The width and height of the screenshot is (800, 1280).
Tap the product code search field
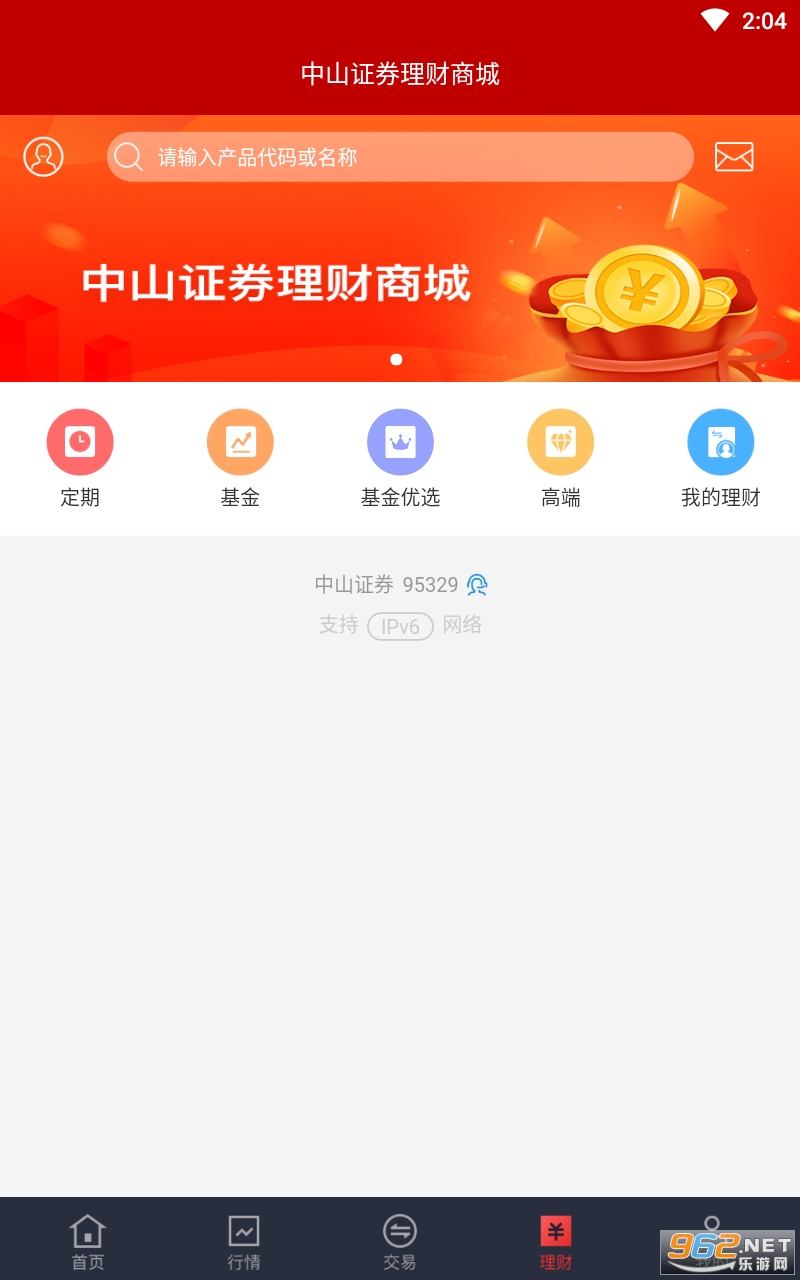tap(400, 157)
